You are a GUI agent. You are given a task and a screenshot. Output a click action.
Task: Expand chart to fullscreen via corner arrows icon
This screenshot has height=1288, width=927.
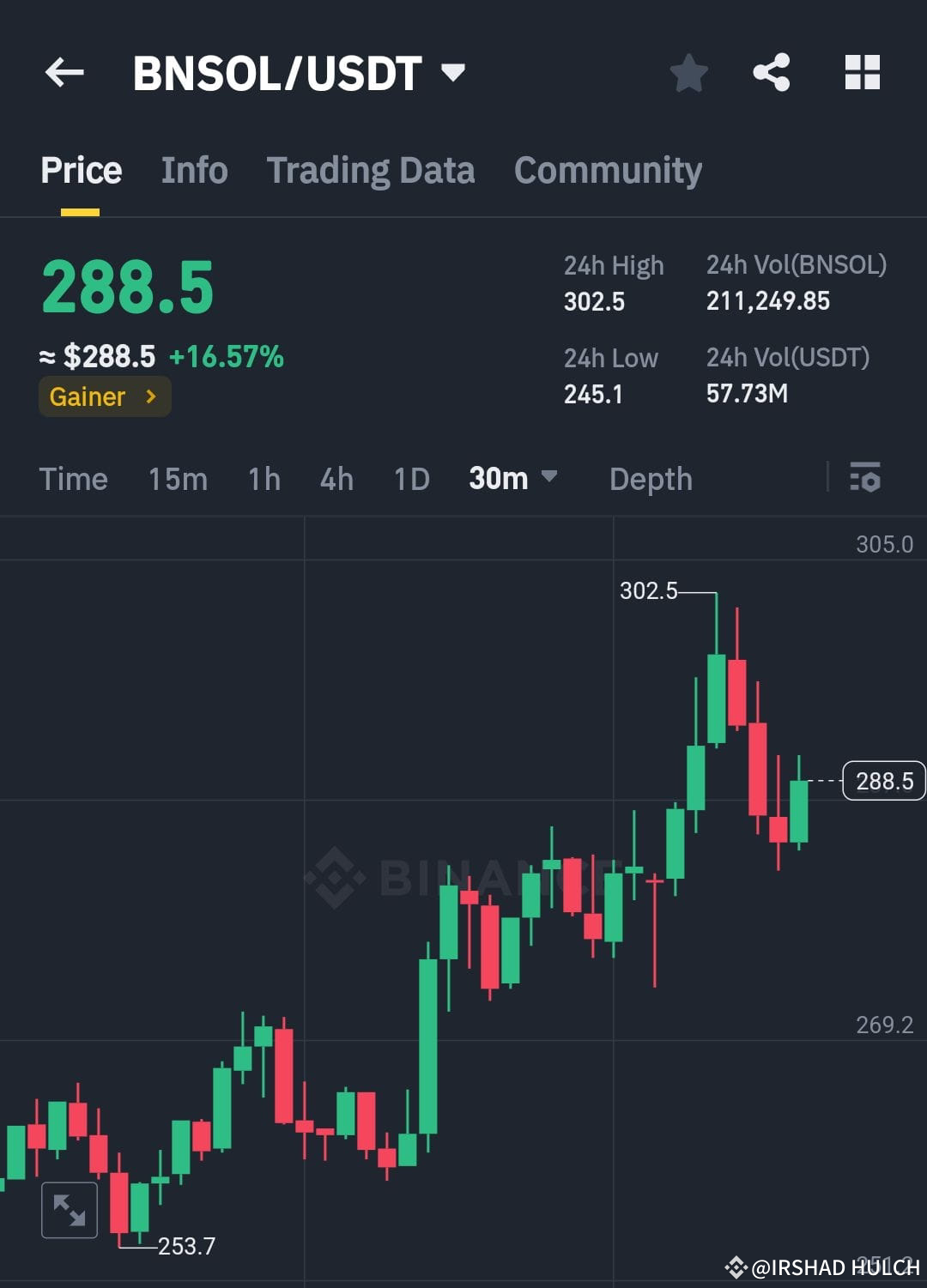point(69,1210)
